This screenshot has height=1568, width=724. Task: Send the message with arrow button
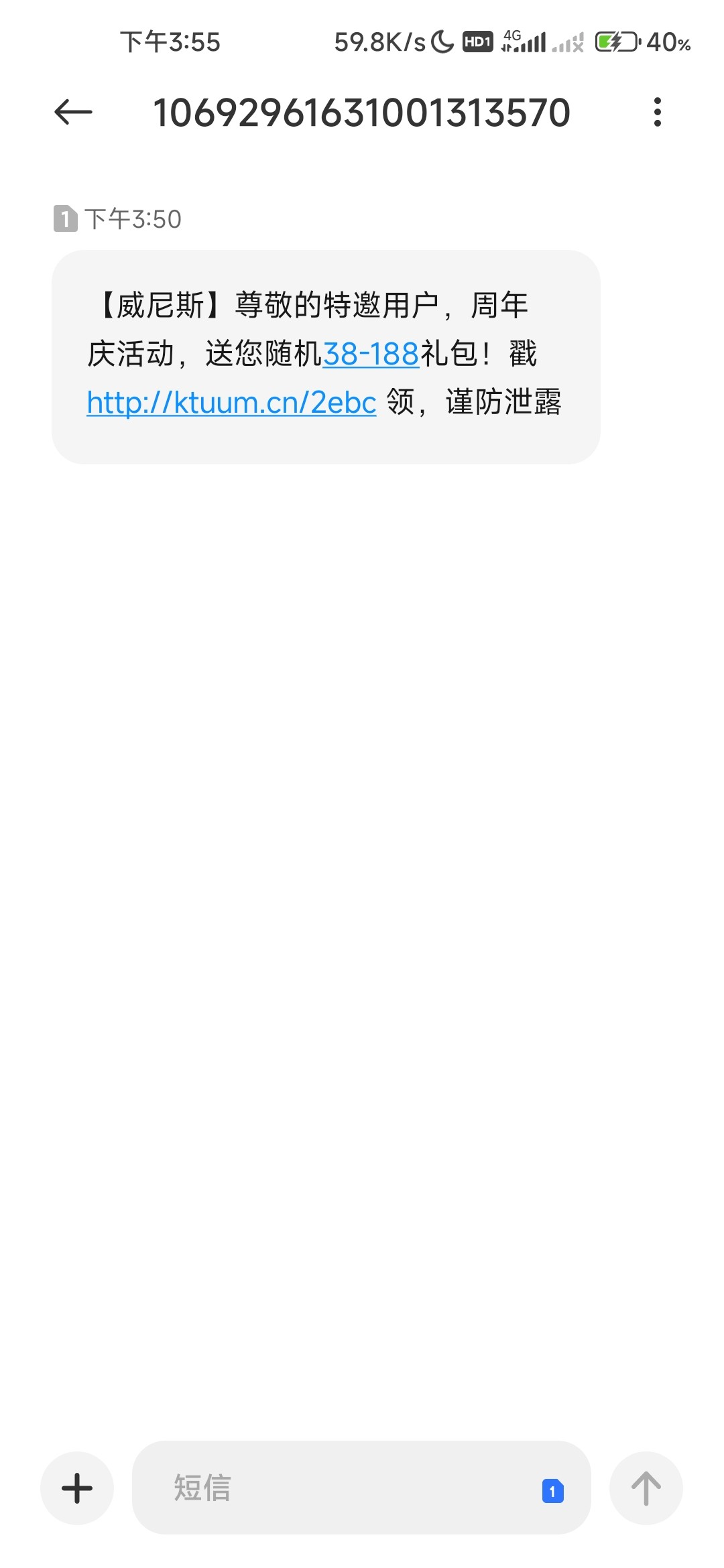[646, 1488]
